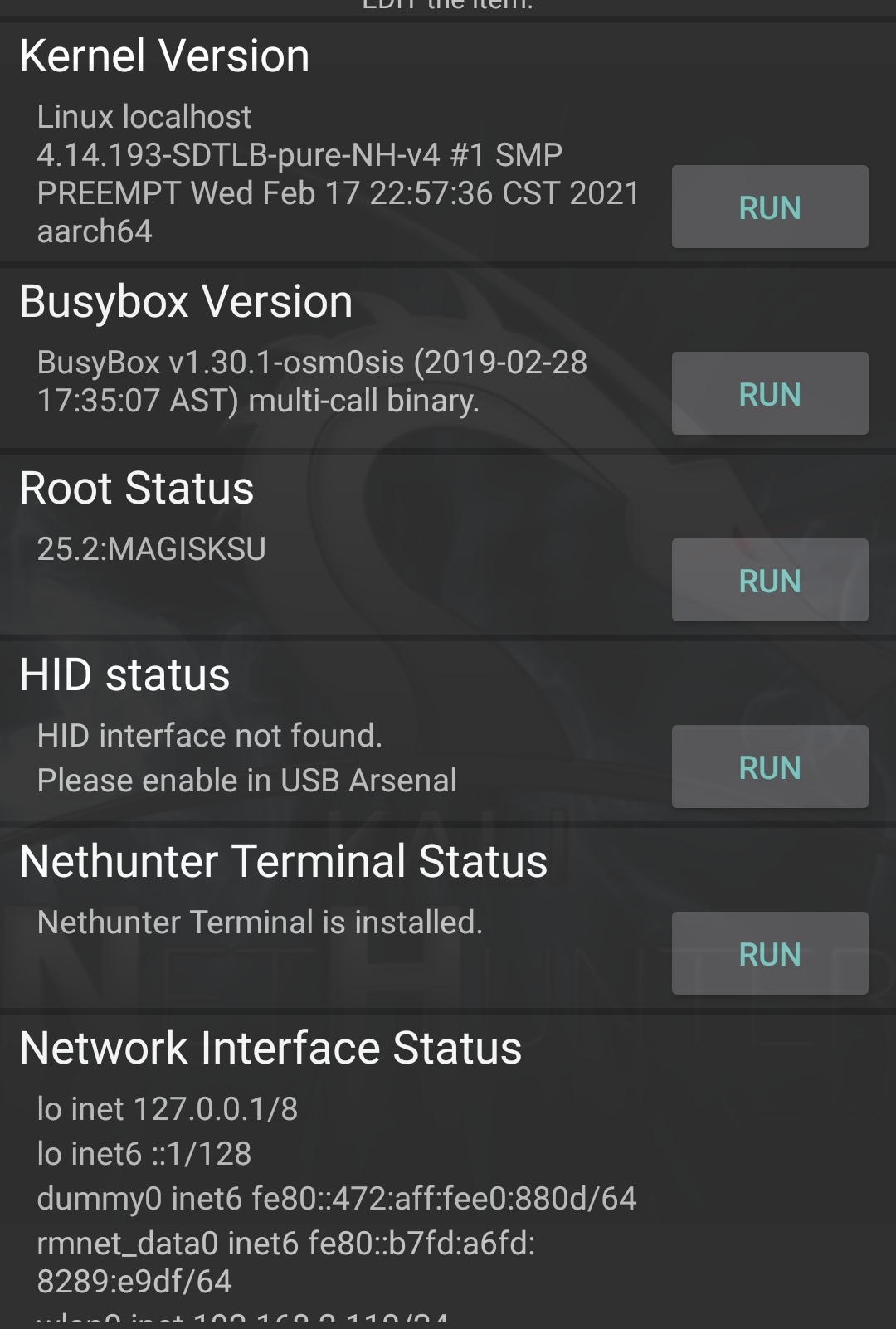
Task: Select the lo inet 127.0.0.1/8 entry
Action: coord(171,1108)
